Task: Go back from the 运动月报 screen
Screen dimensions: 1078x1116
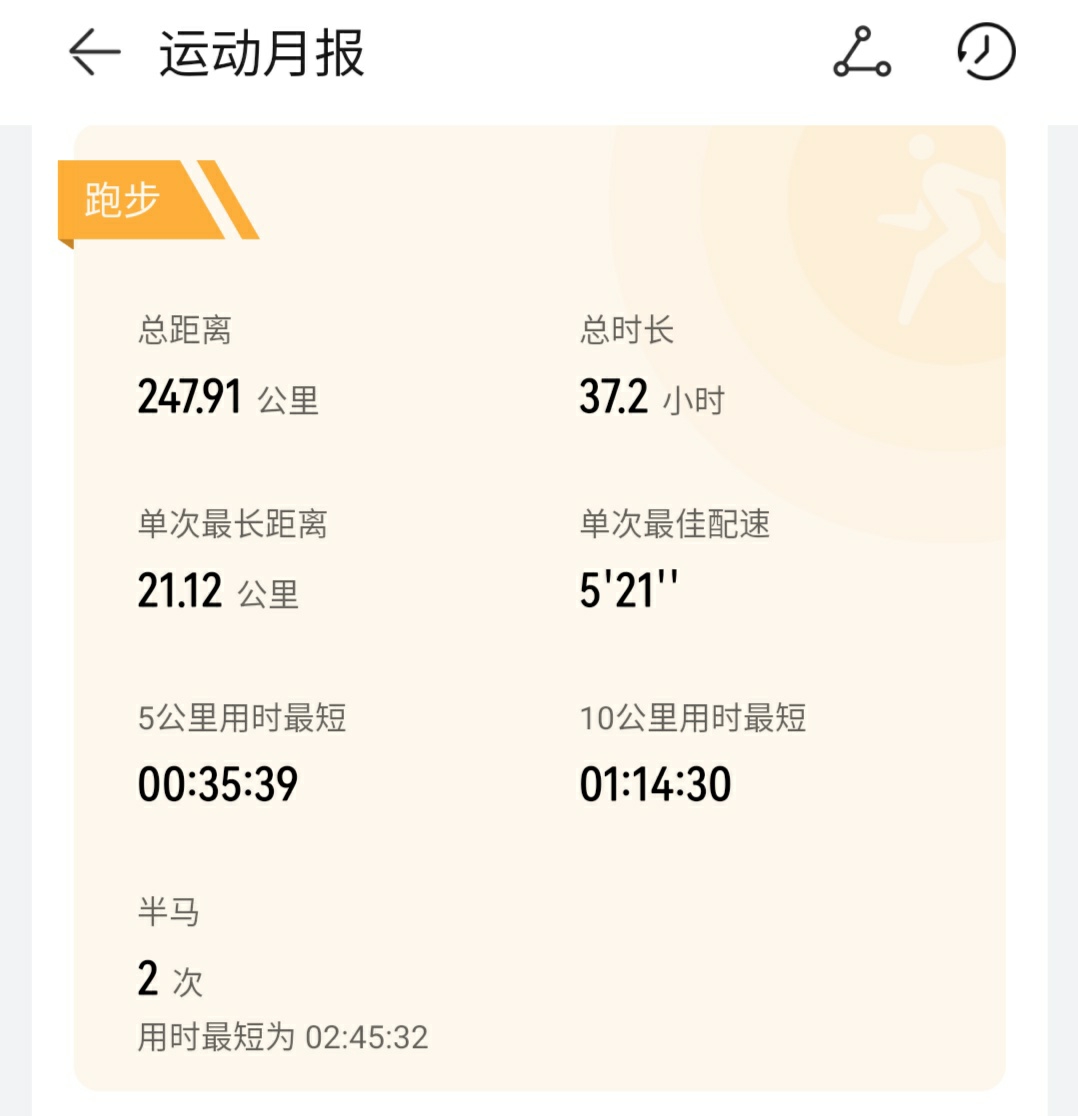Action: tap(94, 52)
